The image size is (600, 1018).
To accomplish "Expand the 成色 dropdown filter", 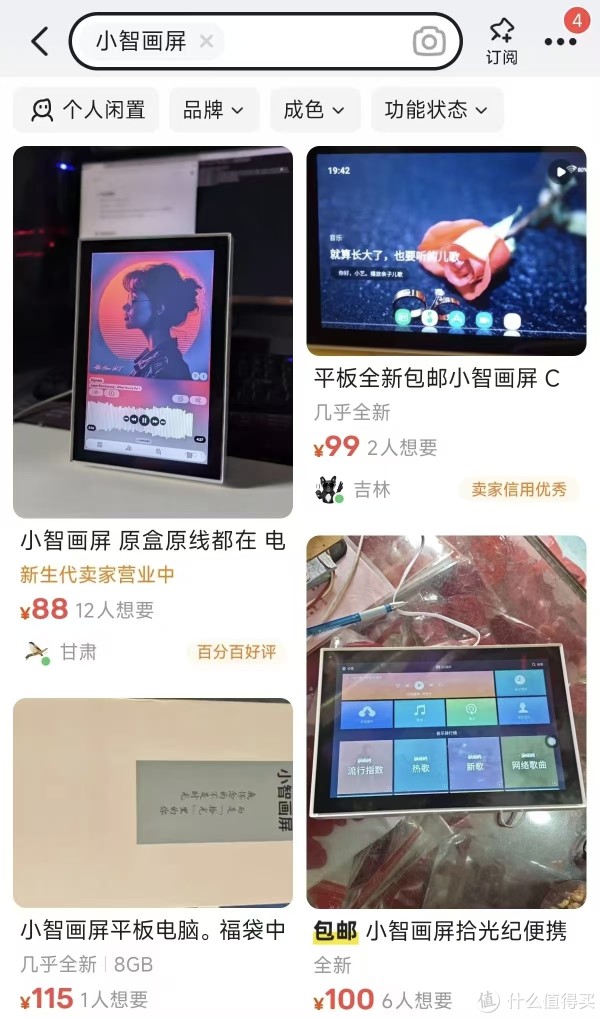I will coord(314,110).
